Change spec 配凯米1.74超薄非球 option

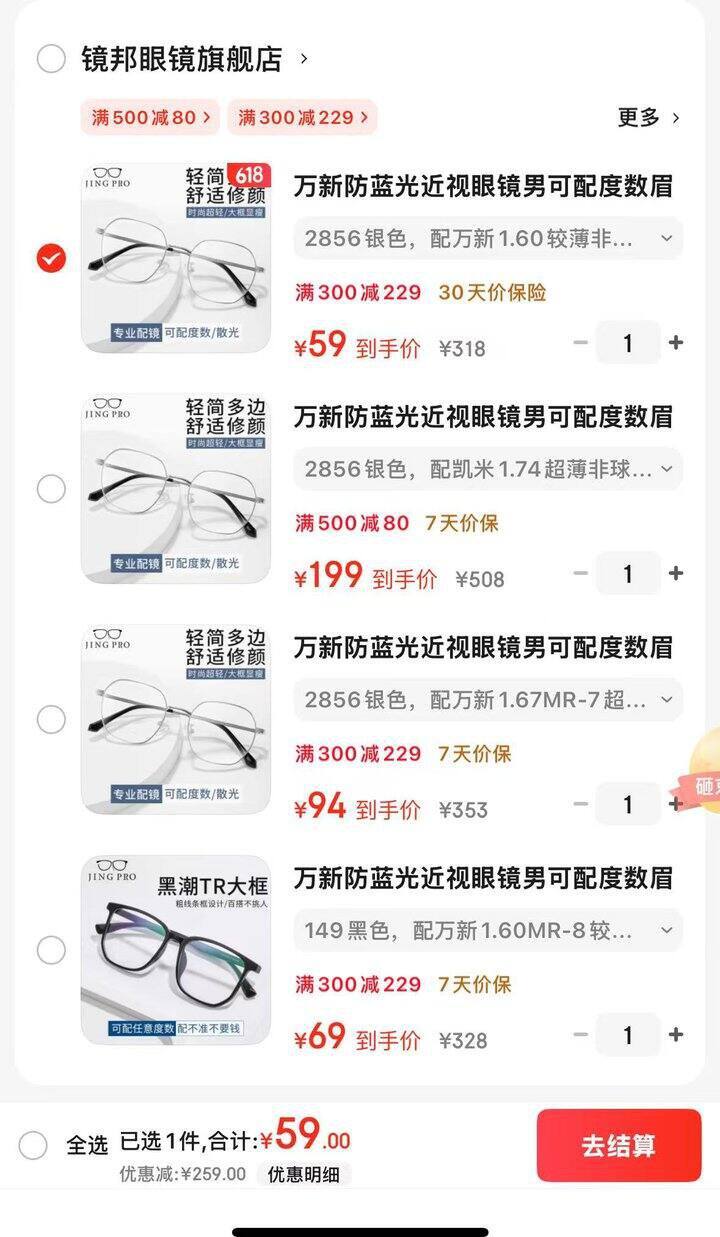pyautogui.click(x=488, y=469)
